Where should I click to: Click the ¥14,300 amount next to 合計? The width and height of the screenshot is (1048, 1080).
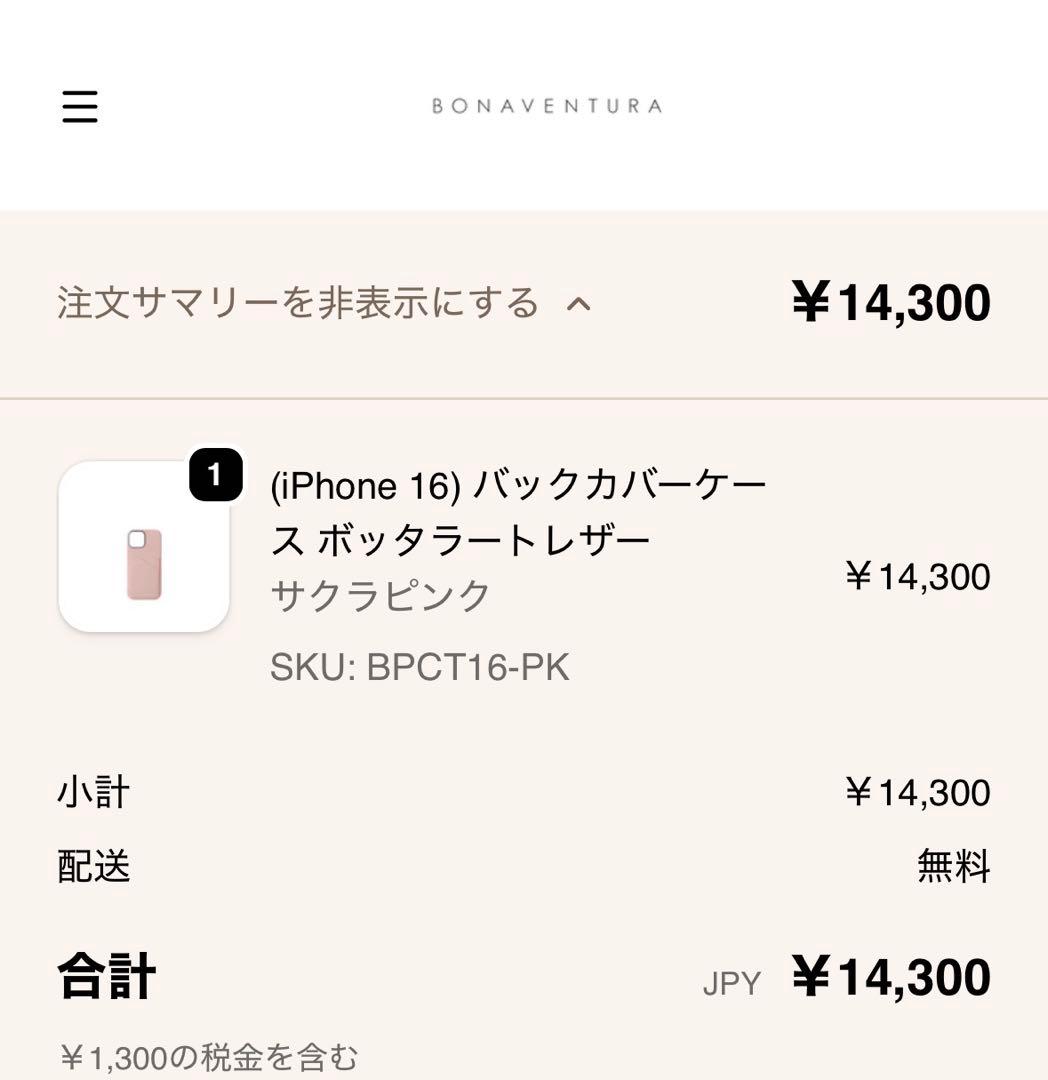tap(888, 977)
